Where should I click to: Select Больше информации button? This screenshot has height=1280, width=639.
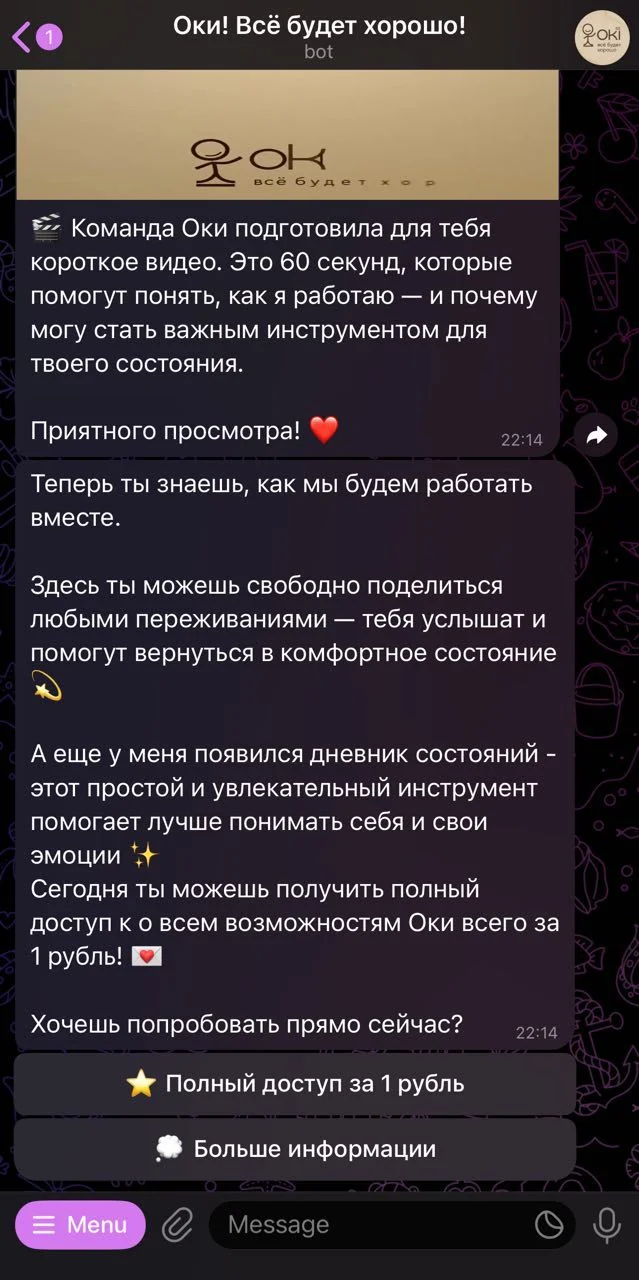click(295, 1149)
